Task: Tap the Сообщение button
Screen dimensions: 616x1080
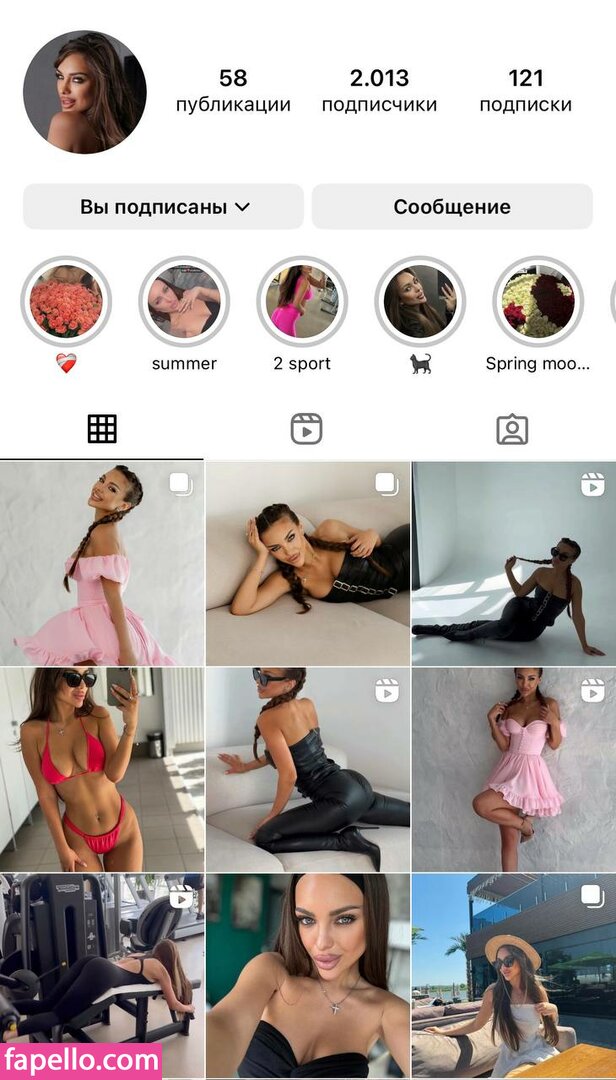Action: click(452, 207)
